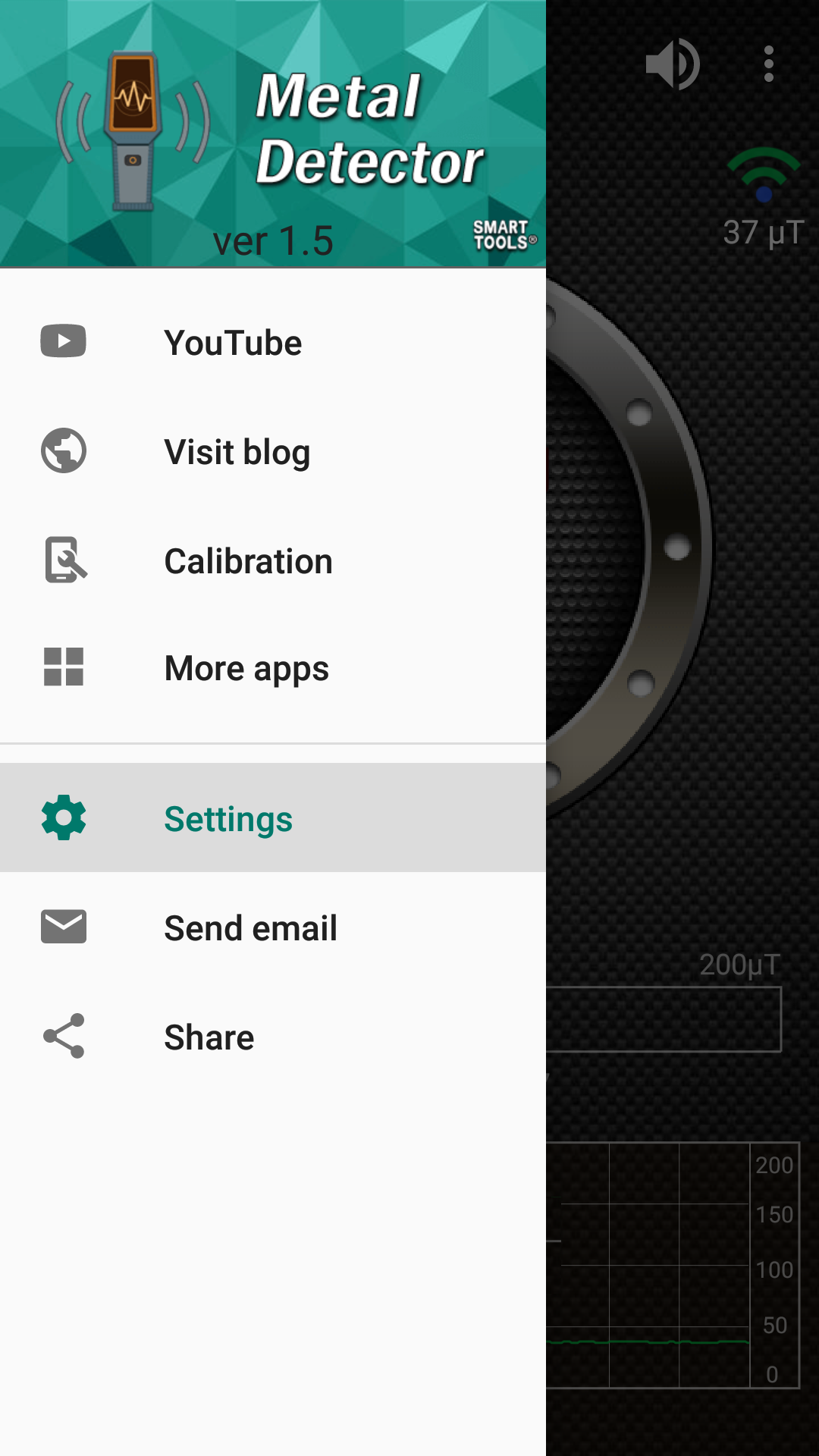Screen dimensions: 819x1456
Task: Click the YouTube text entry
Action: click(x=233, y=341)
